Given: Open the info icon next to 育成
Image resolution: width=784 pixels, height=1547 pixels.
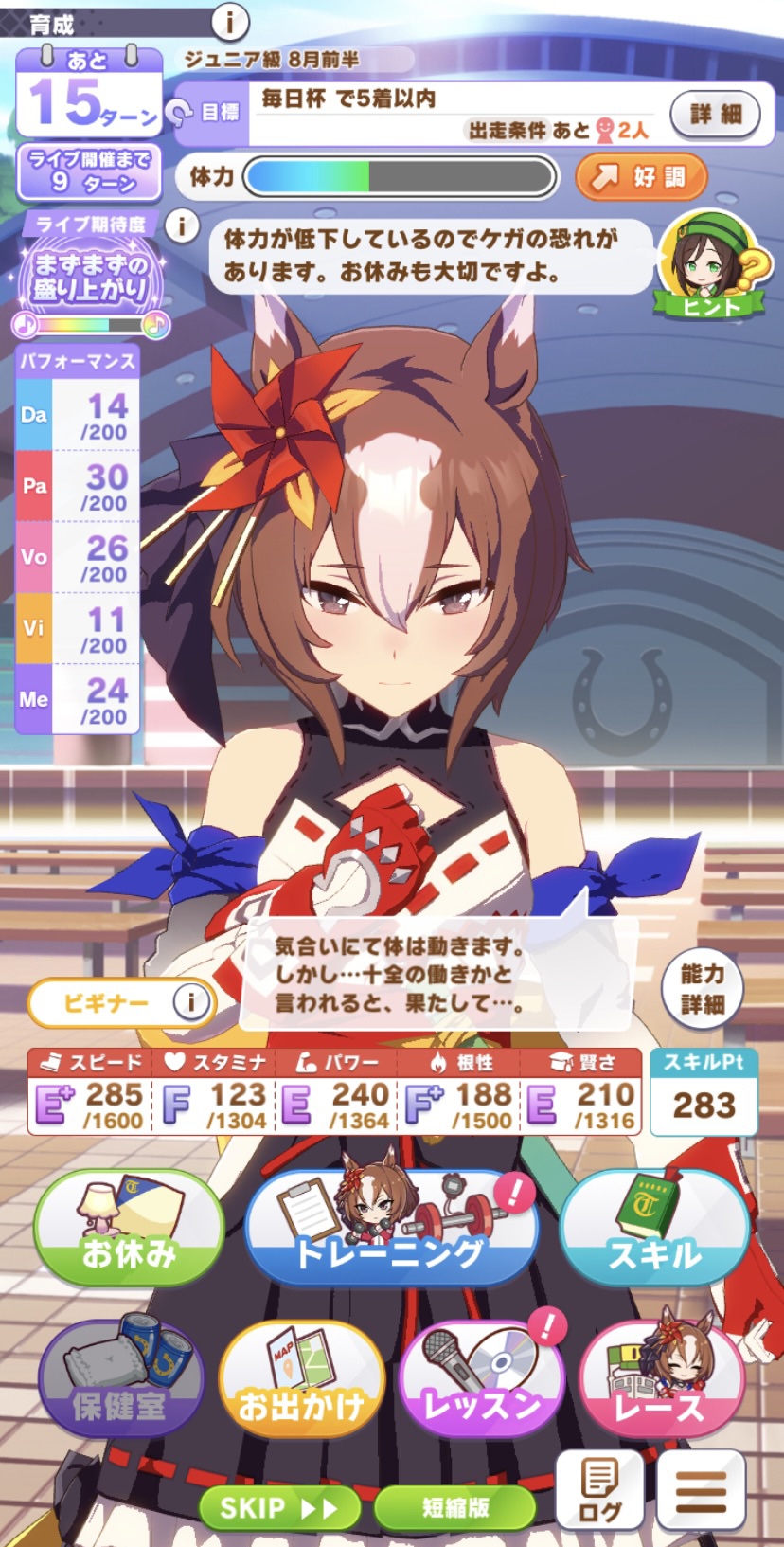Looking at the screenshot, I should pyautogui.click(x=229, y=19).
